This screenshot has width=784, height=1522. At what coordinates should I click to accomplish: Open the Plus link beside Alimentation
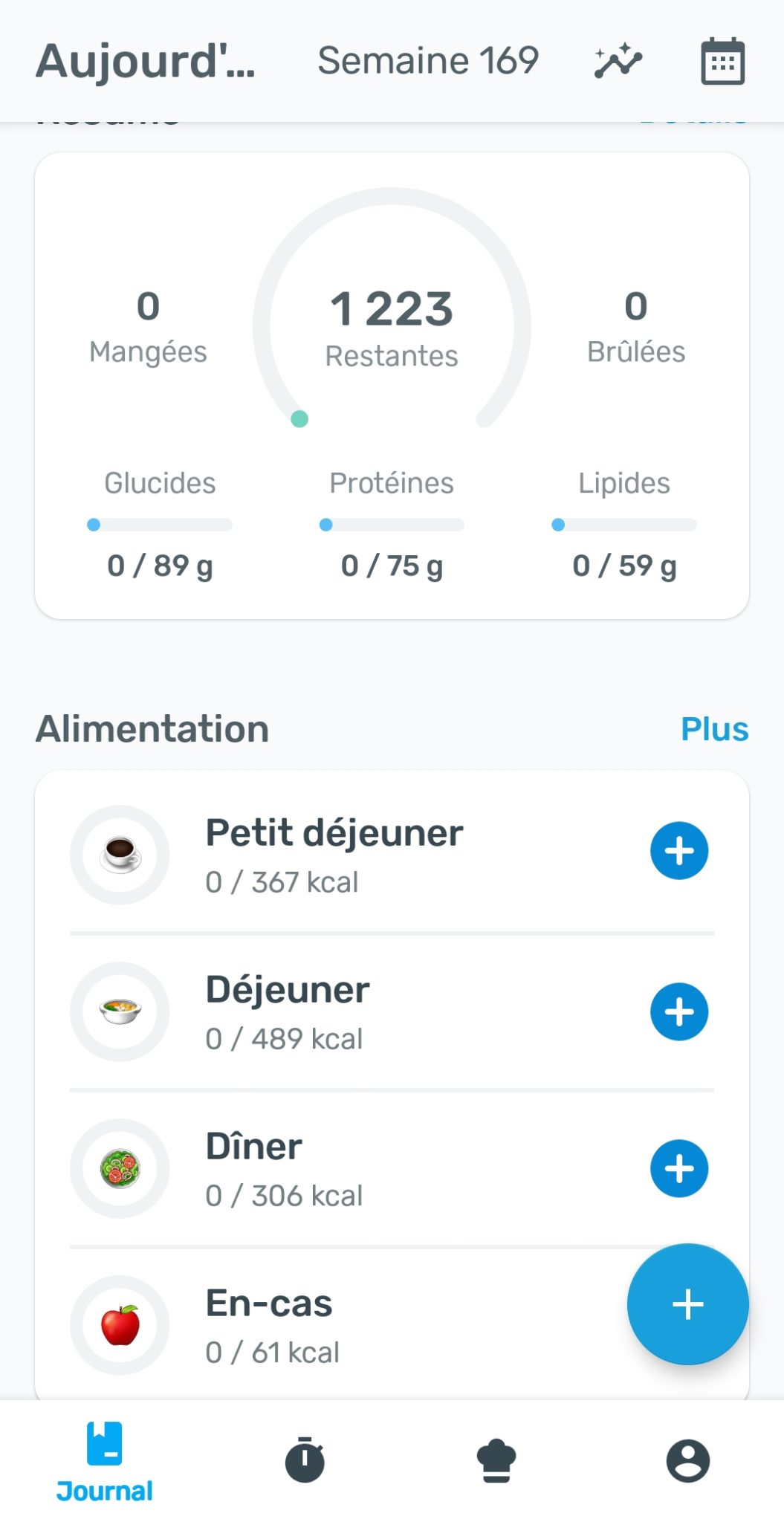(714, 729)
